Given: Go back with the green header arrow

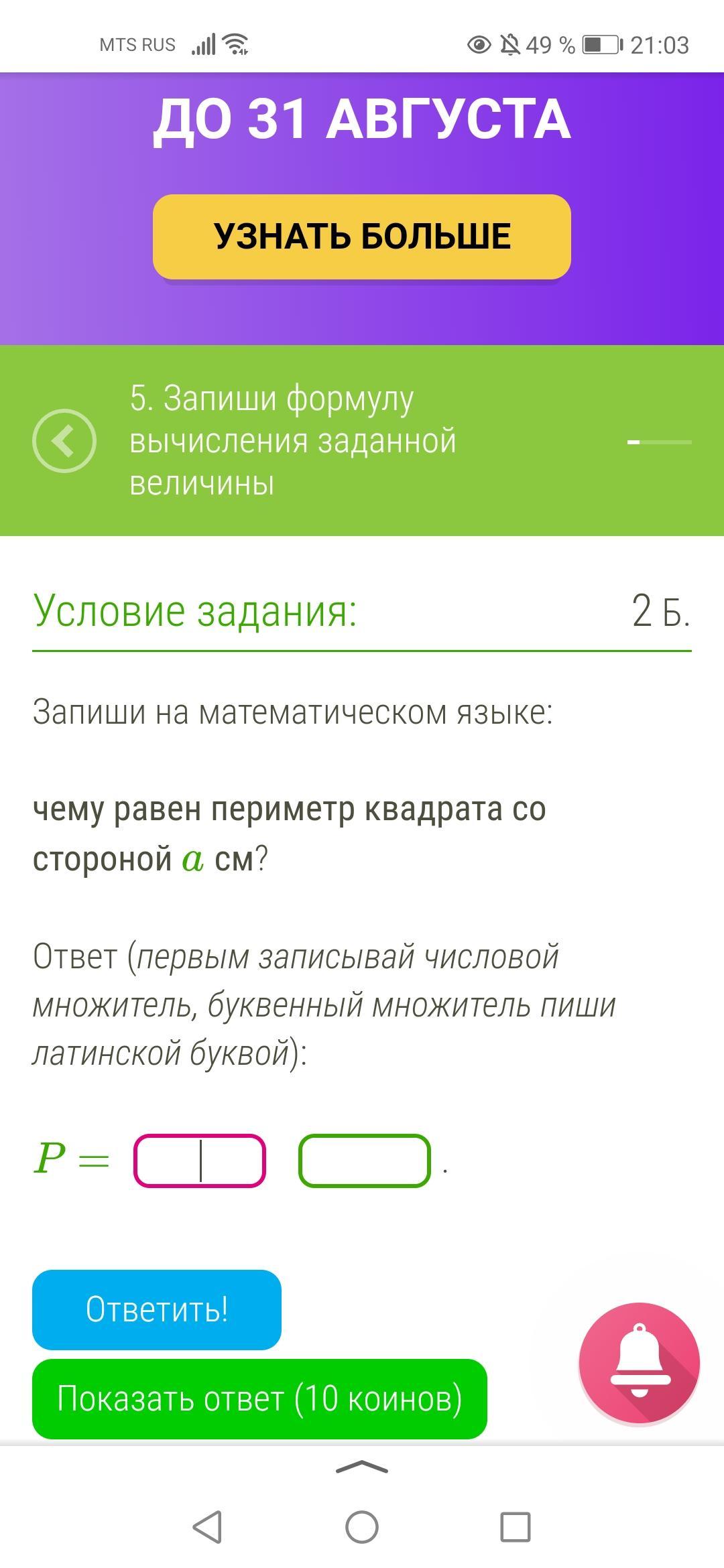Looking at the screenshot, I should coord(64,441).
